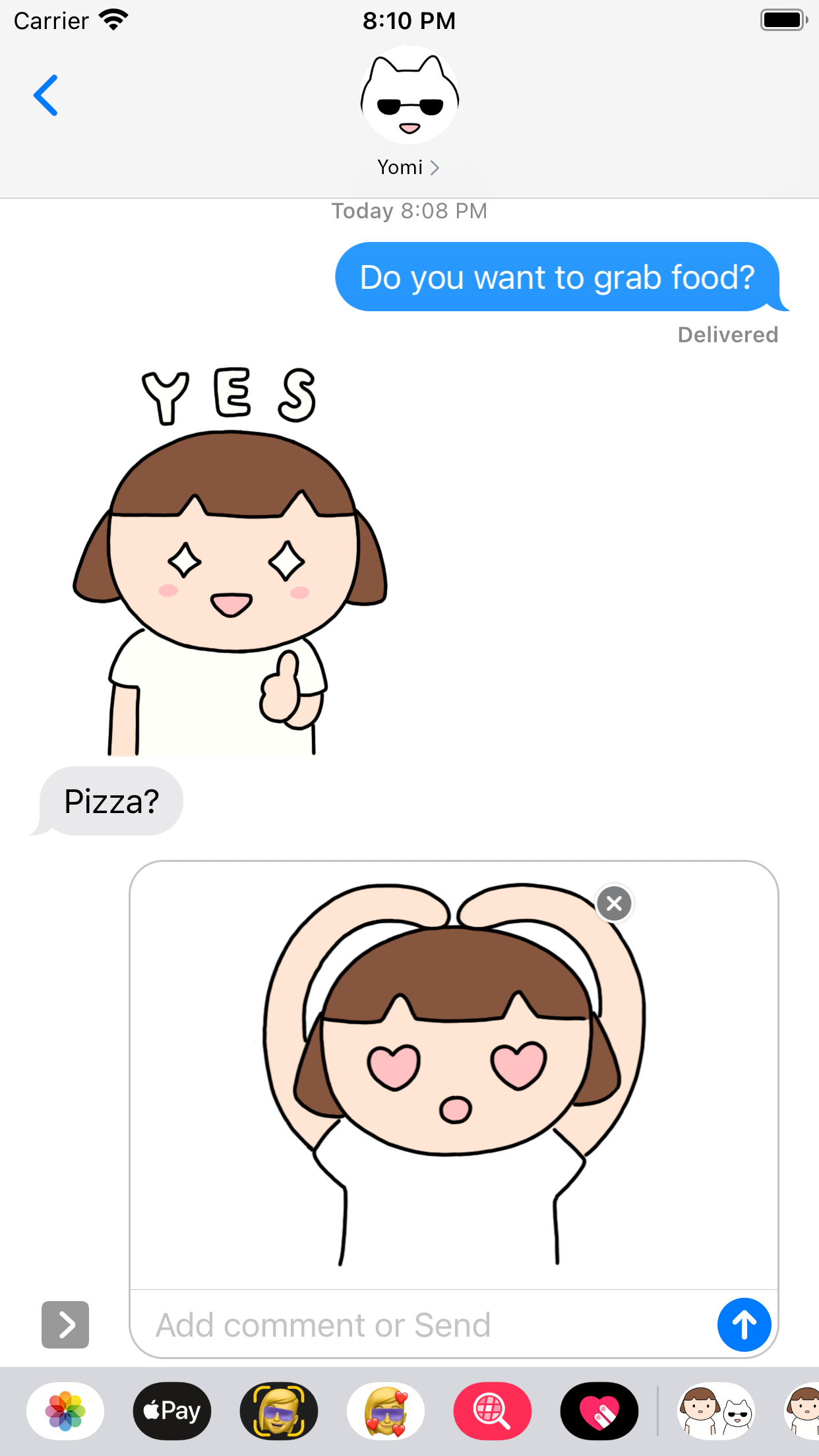Open Memoji stickers with heart face
Viewport: 819px width, 1456px height.
coord(386,1410)
